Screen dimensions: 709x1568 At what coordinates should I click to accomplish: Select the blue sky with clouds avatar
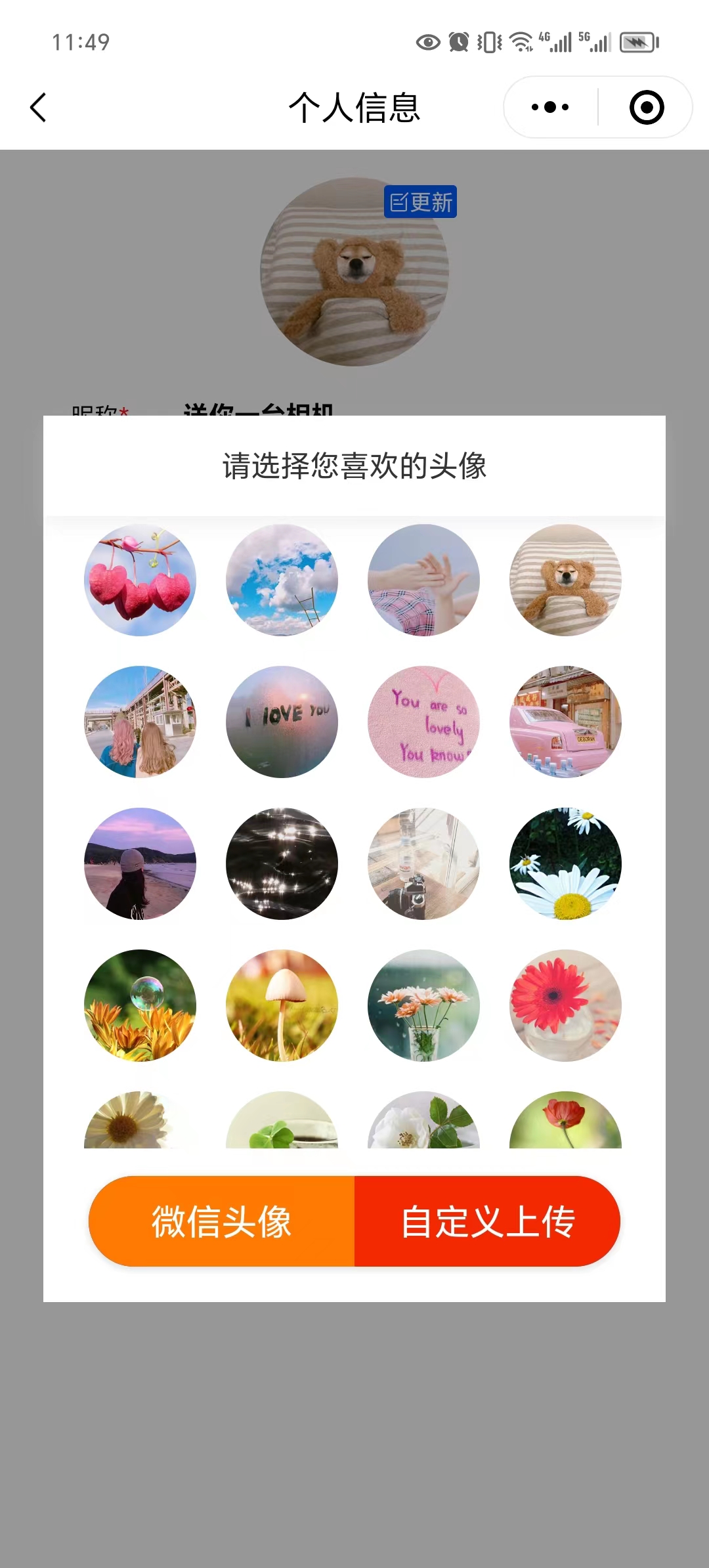282,579
